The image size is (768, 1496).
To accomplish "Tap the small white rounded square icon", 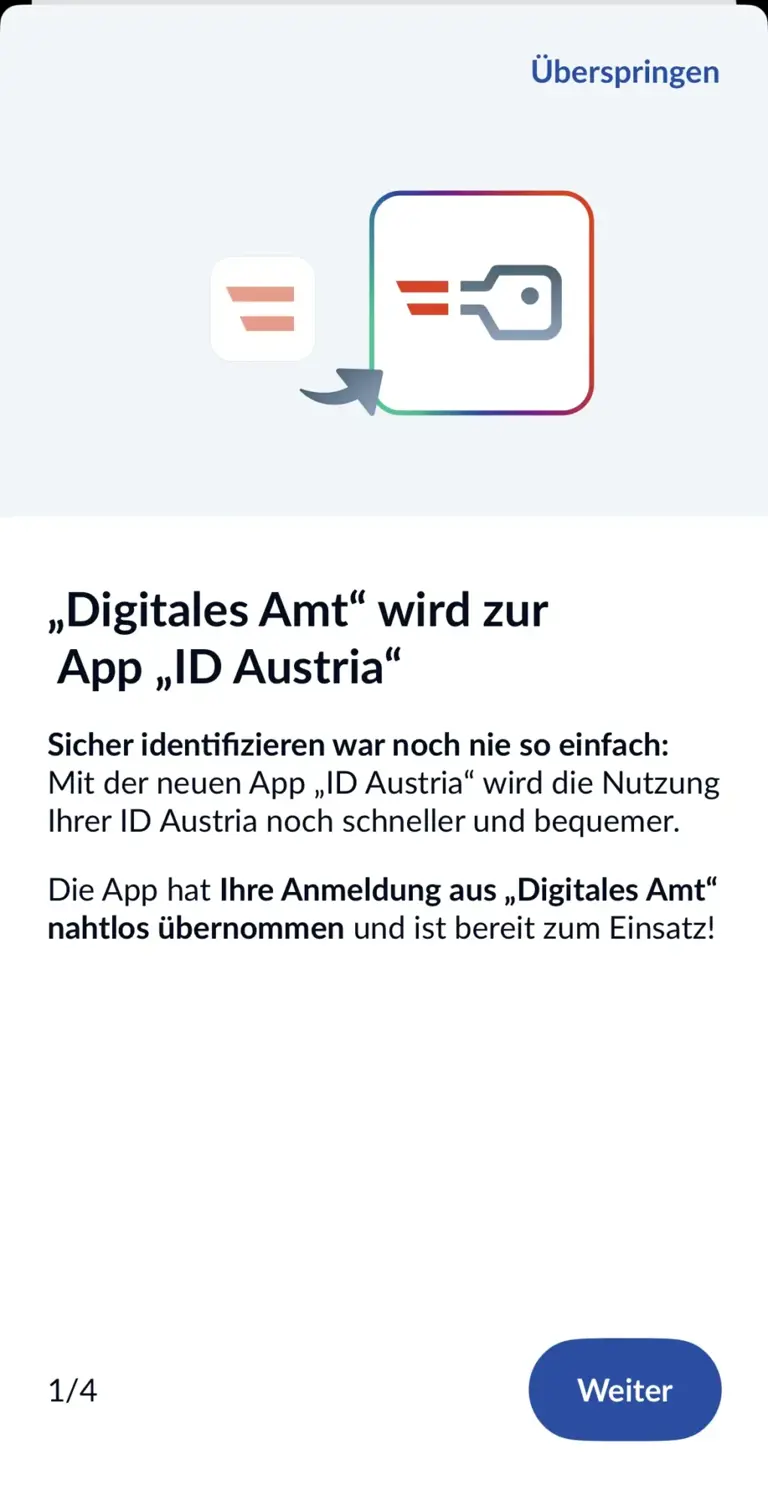I will click(x=262, y=307).
